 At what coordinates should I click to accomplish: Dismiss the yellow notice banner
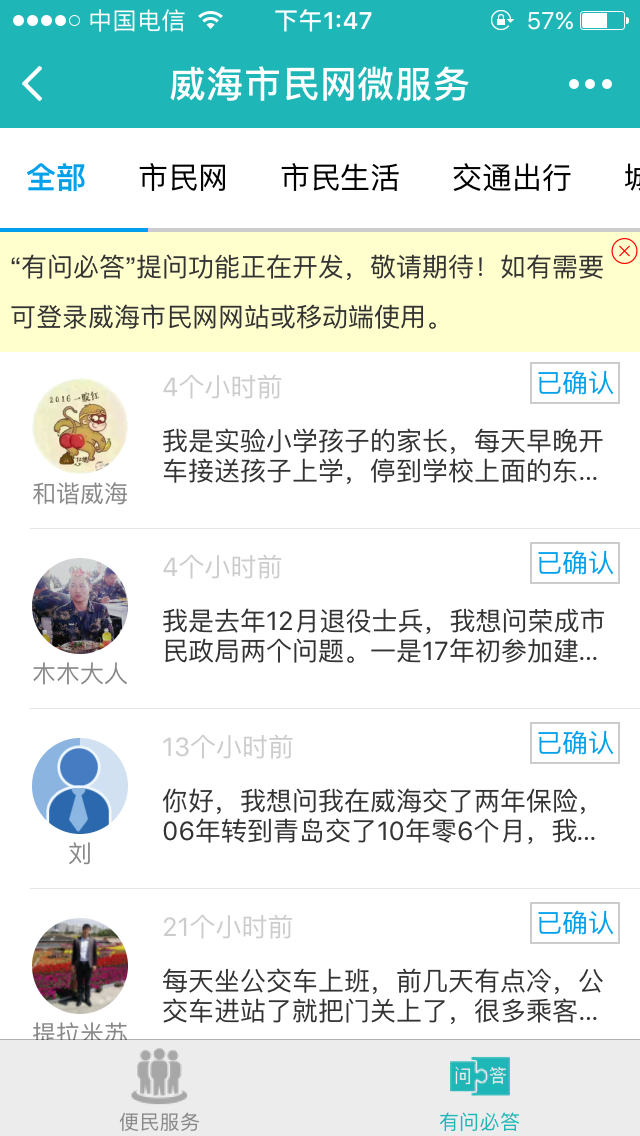(624, 251)
